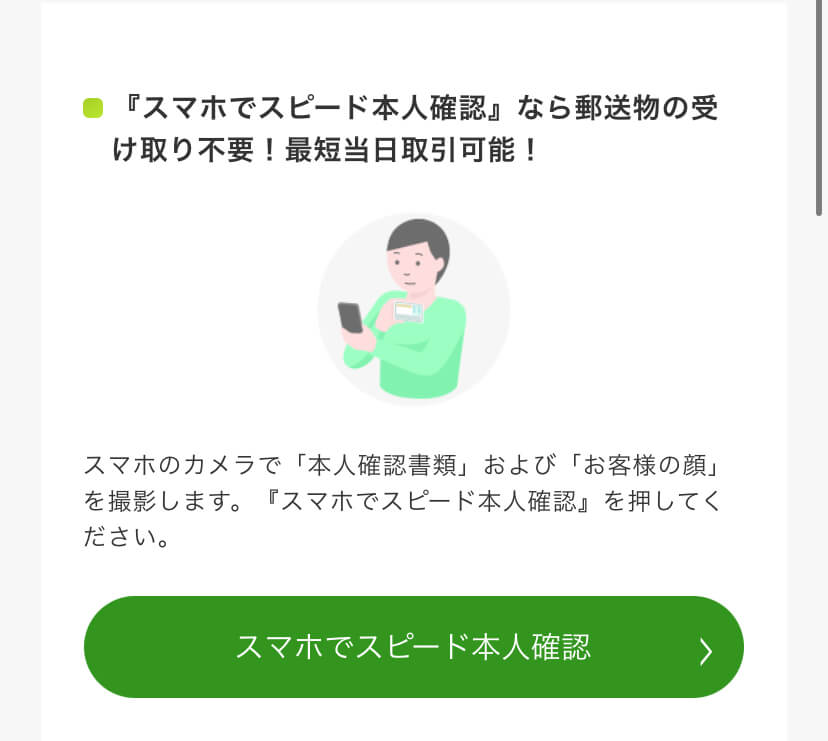Screen dimensions: 828x741
Task: Tap the スマホでスピード本人確認 button
Action: pos(413,647)
